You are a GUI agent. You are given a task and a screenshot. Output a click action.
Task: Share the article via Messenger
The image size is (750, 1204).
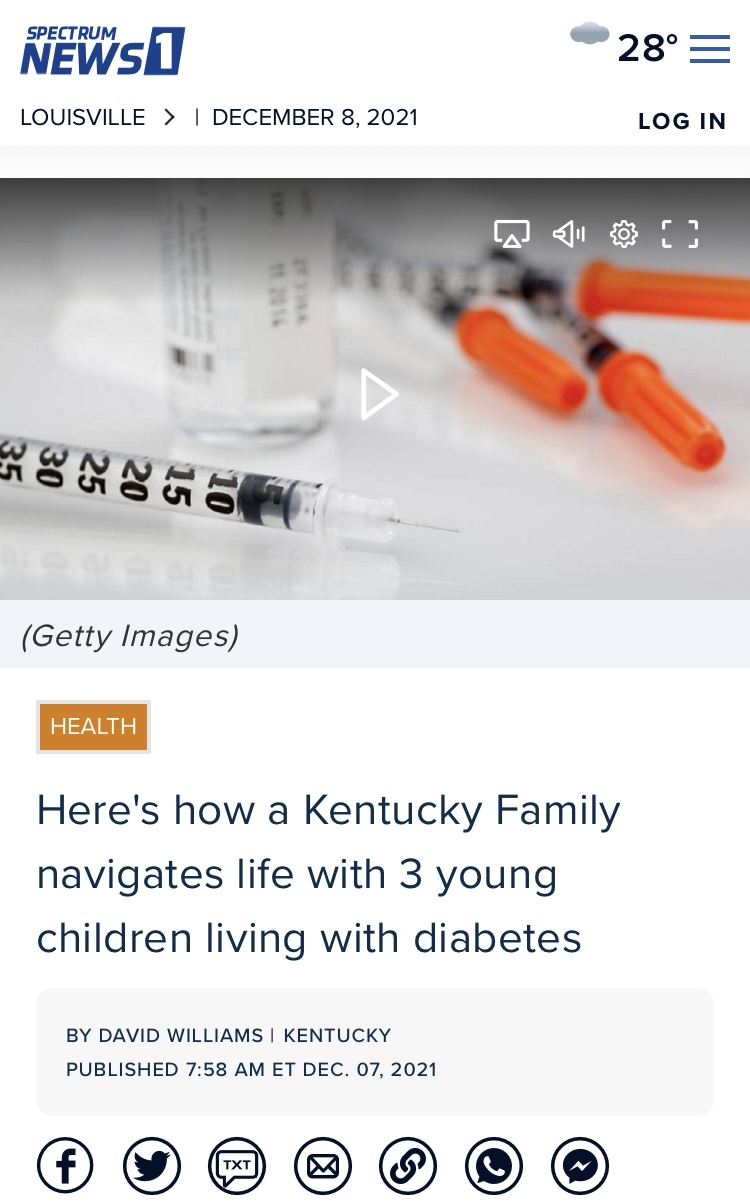click(x=580, y=1166)
